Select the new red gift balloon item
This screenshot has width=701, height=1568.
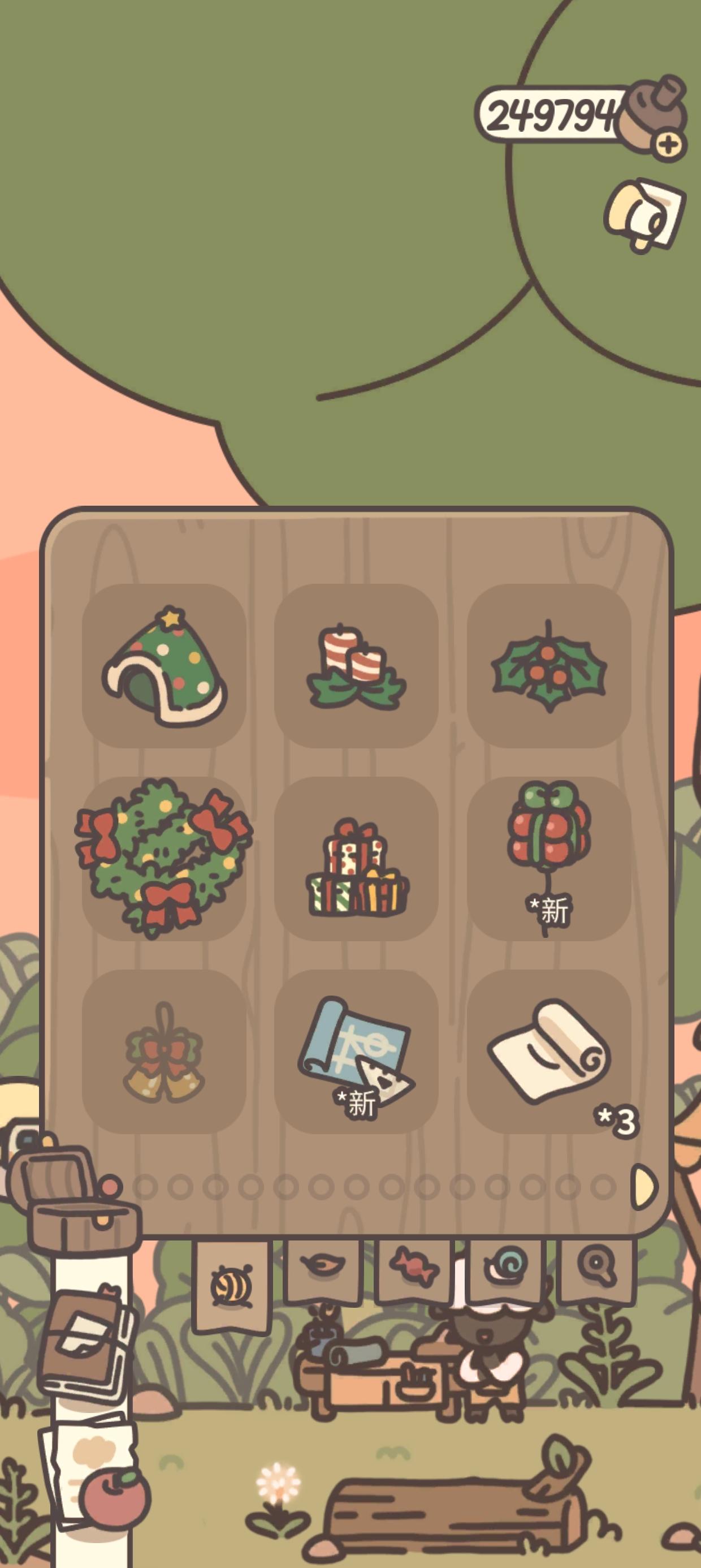click(x=549, y=859)
